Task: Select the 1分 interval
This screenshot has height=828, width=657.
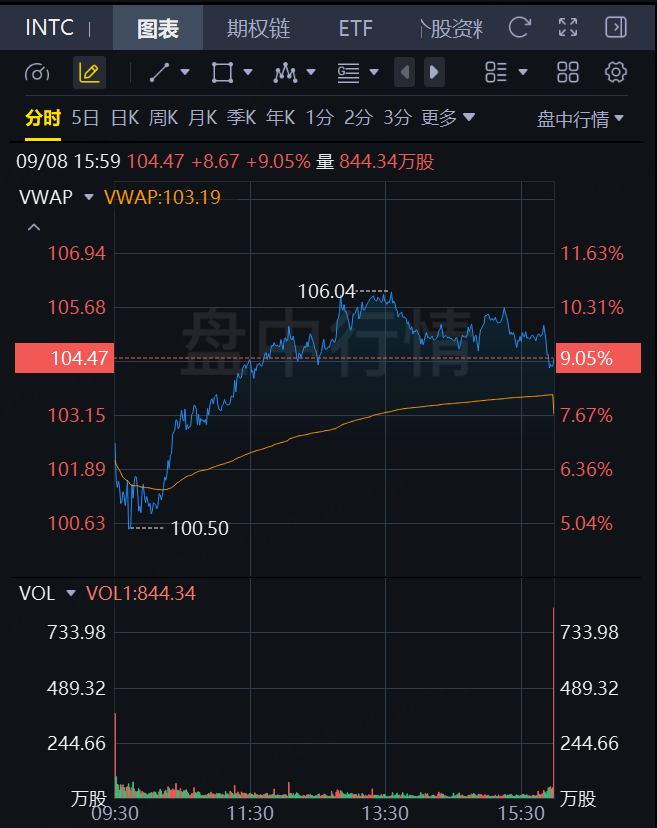Action: pos(320,118)
